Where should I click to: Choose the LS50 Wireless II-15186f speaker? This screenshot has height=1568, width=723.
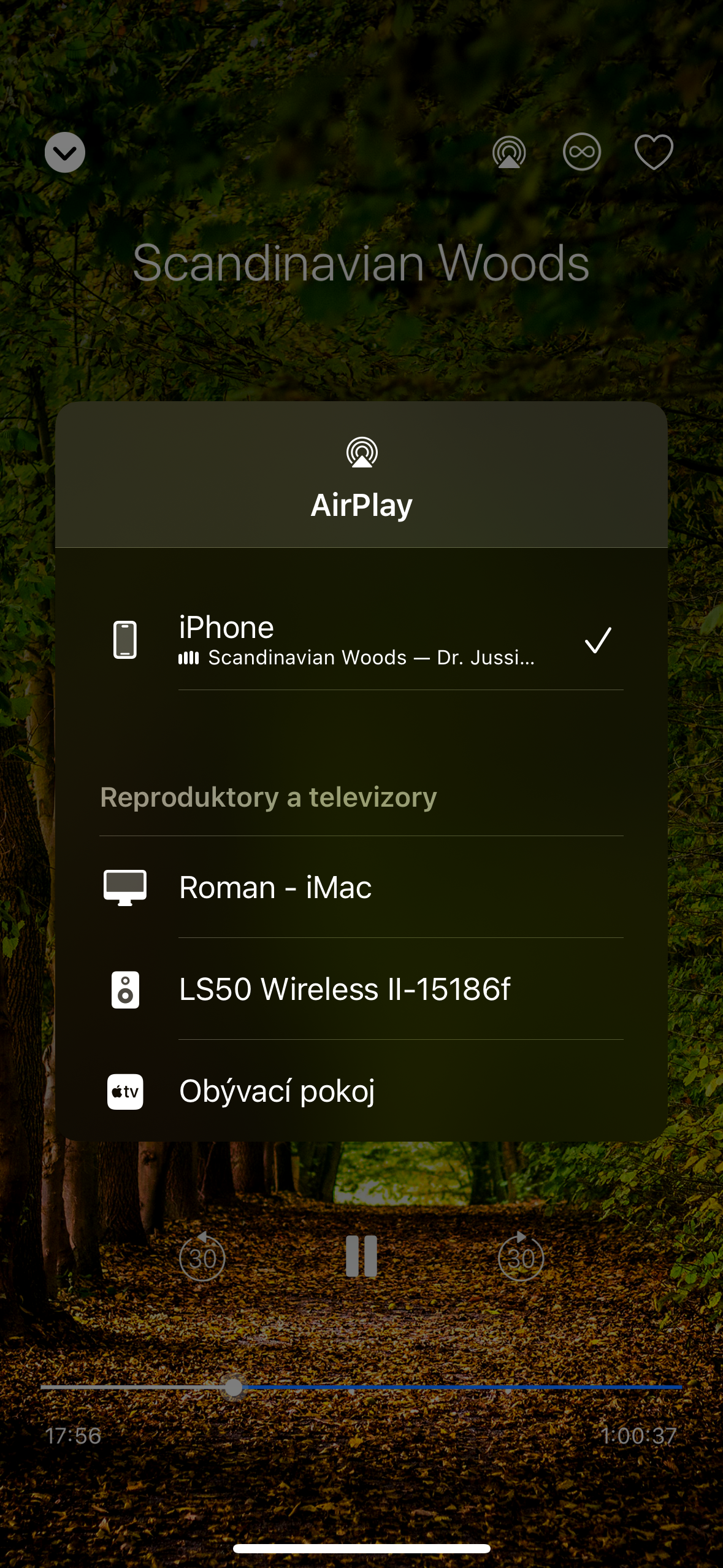pyautogui.click(x=361, y=989)
